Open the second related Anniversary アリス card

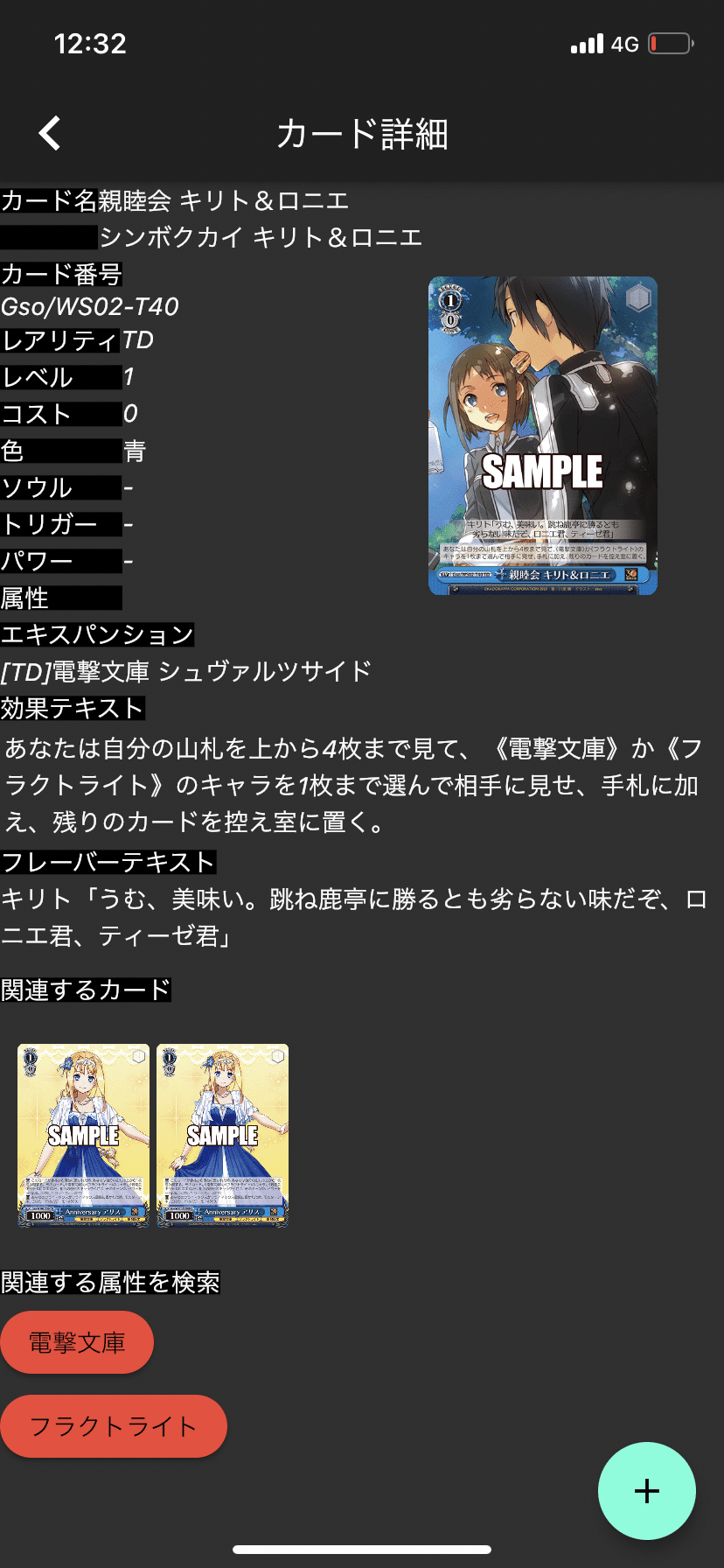(x=223, y=1136)
